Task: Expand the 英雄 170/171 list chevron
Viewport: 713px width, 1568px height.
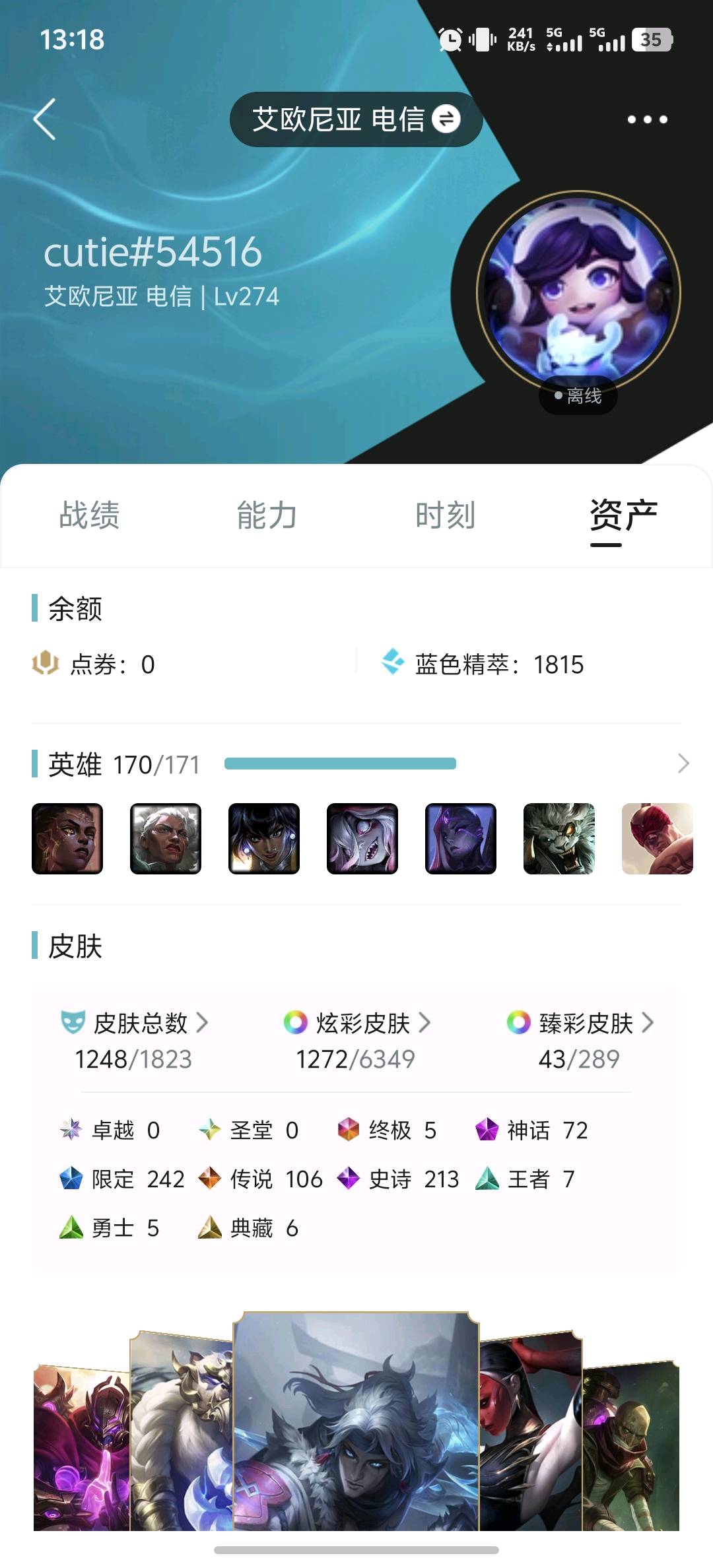Action: pyautogui.click(x=683, y=764)
